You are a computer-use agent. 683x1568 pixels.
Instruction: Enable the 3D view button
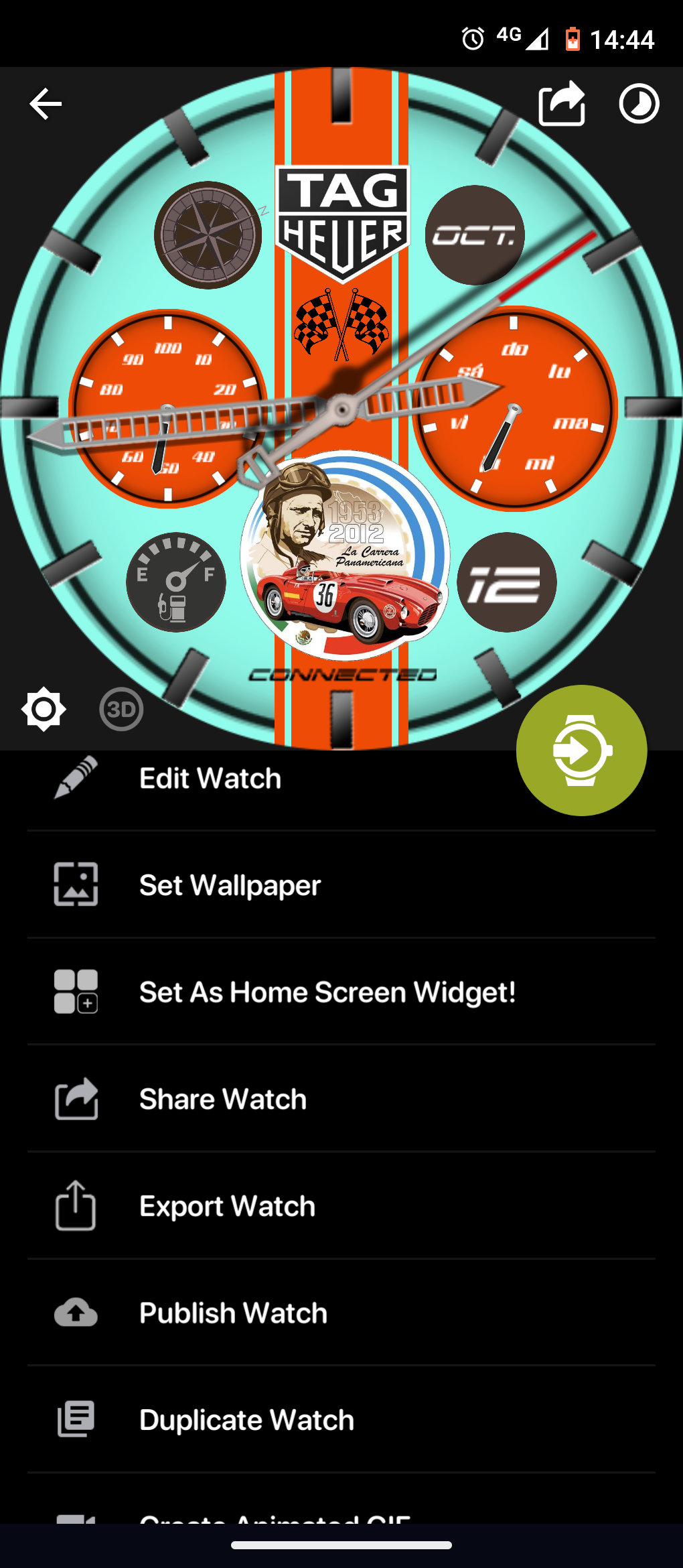pos(121,709)
